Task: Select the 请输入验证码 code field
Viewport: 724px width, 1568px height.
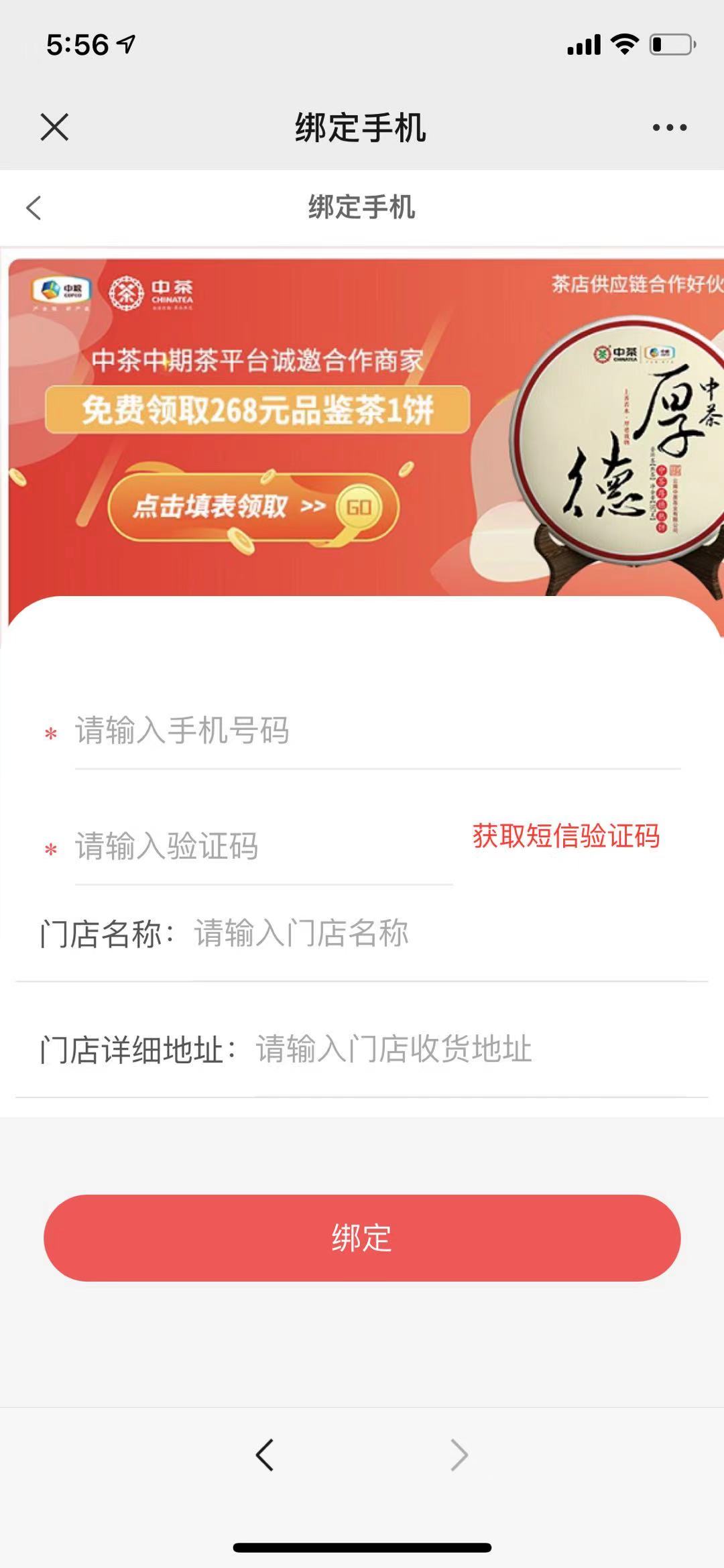Action: click(x=261, y=846)
